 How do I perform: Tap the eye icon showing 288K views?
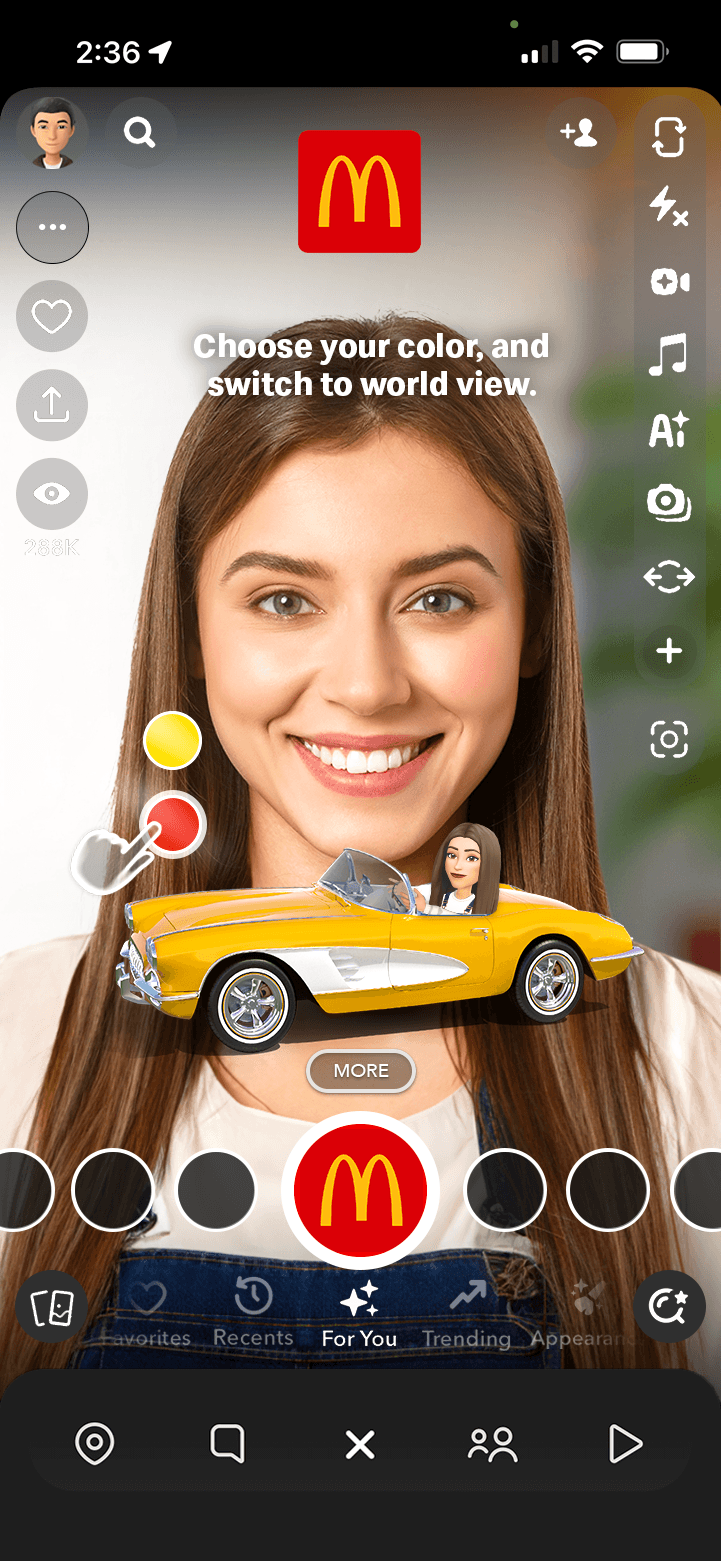52,494
